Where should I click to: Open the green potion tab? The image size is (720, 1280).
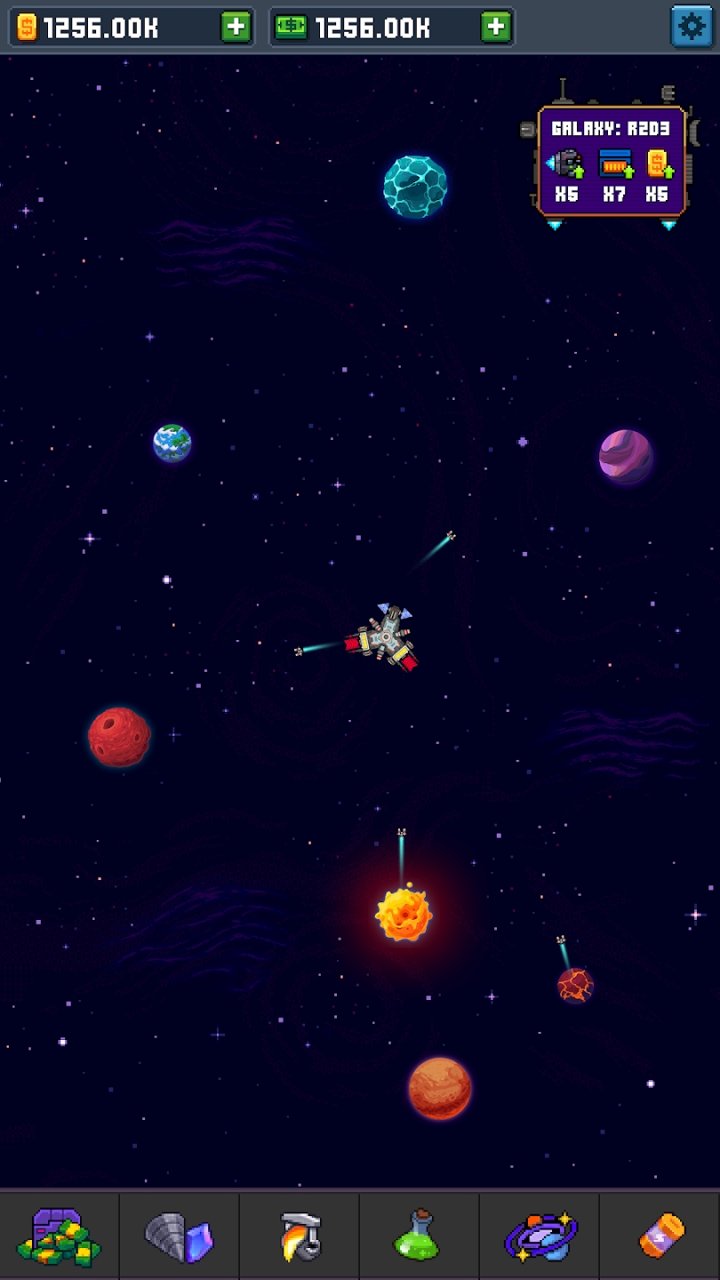[x=419, y=1236]
